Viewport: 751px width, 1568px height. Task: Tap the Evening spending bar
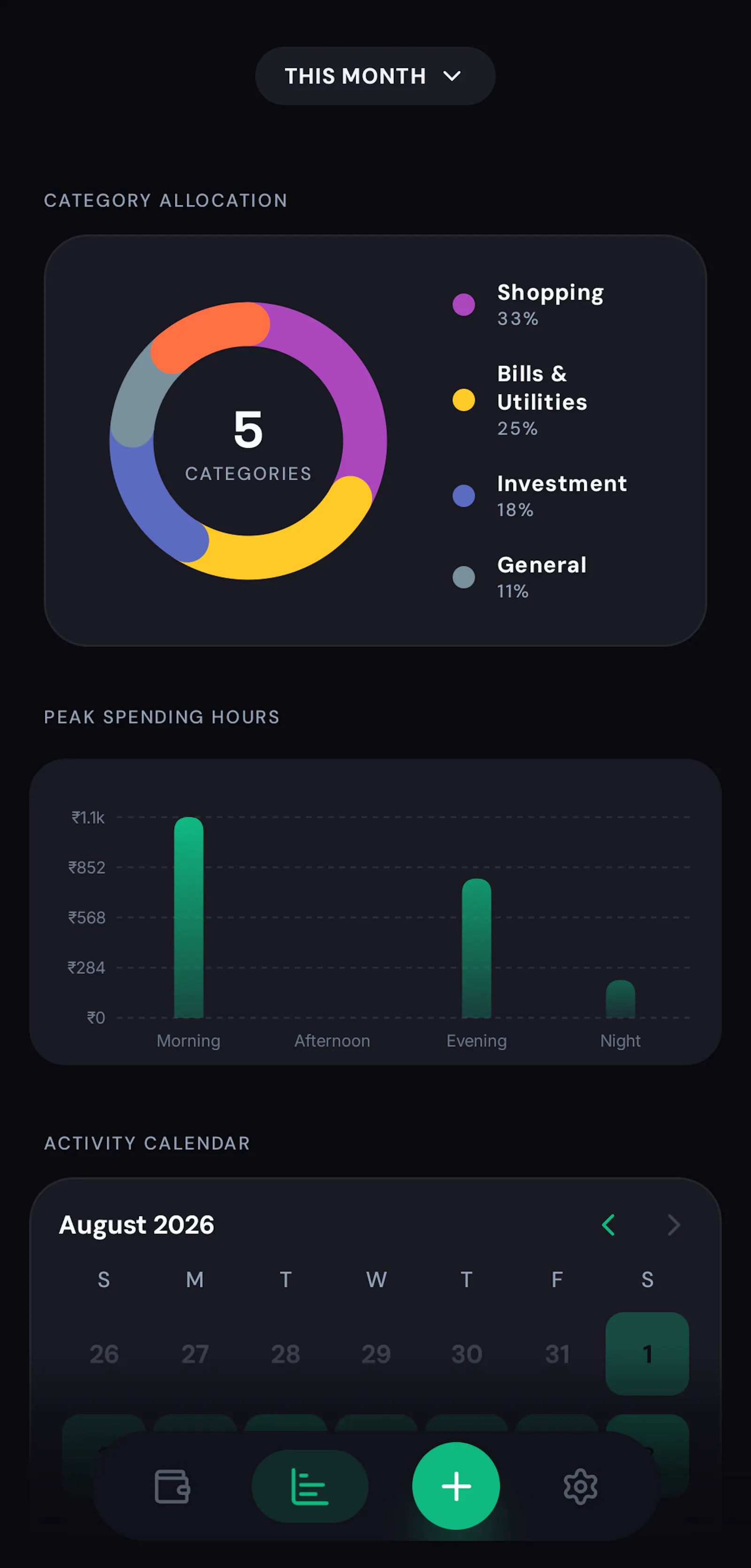coord(476,948)
